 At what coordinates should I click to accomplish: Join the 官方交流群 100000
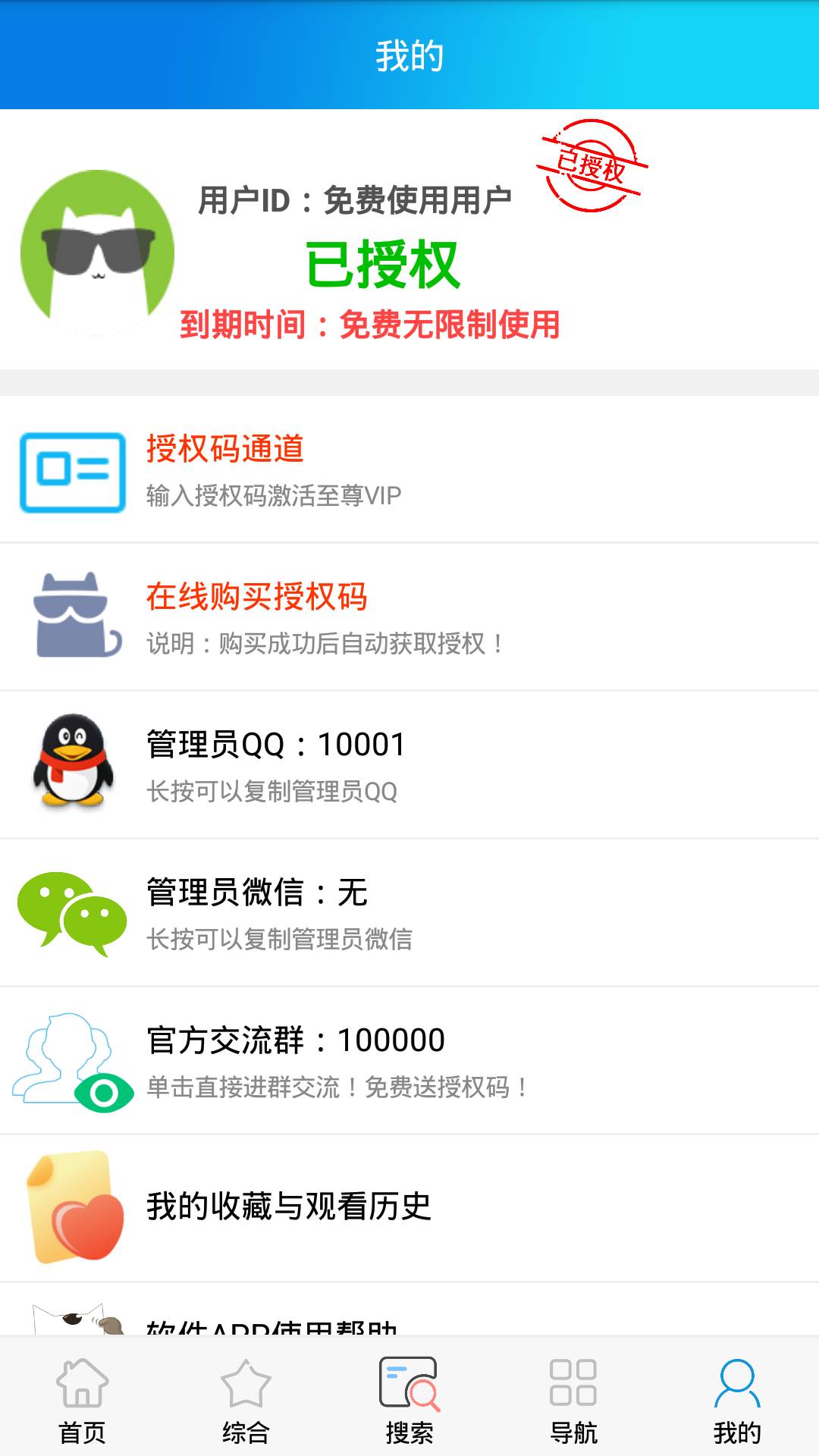coord(409,1060)
